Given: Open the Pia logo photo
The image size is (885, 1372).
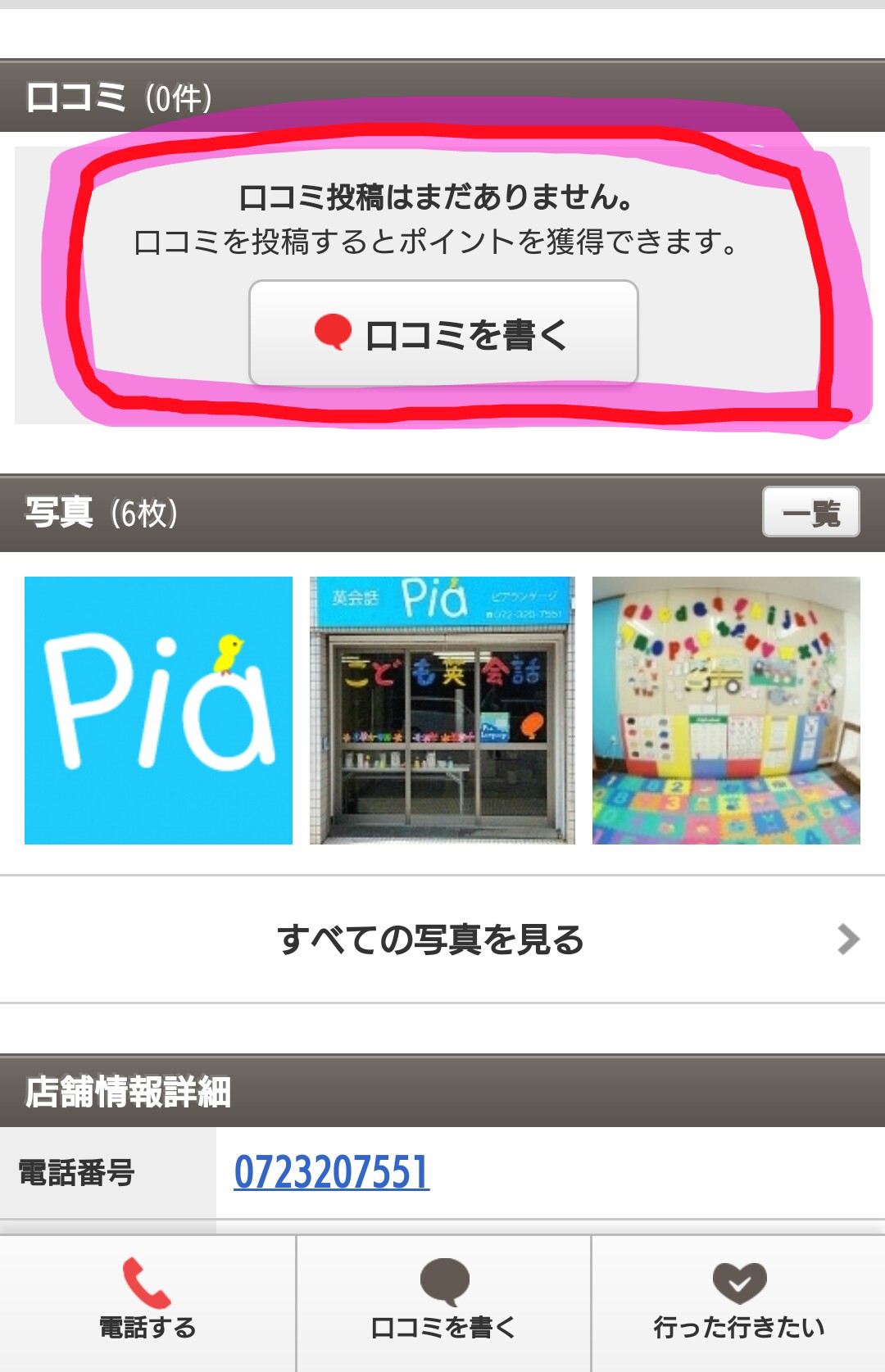Looking at the screenshot, I should [x=158, y=710].
